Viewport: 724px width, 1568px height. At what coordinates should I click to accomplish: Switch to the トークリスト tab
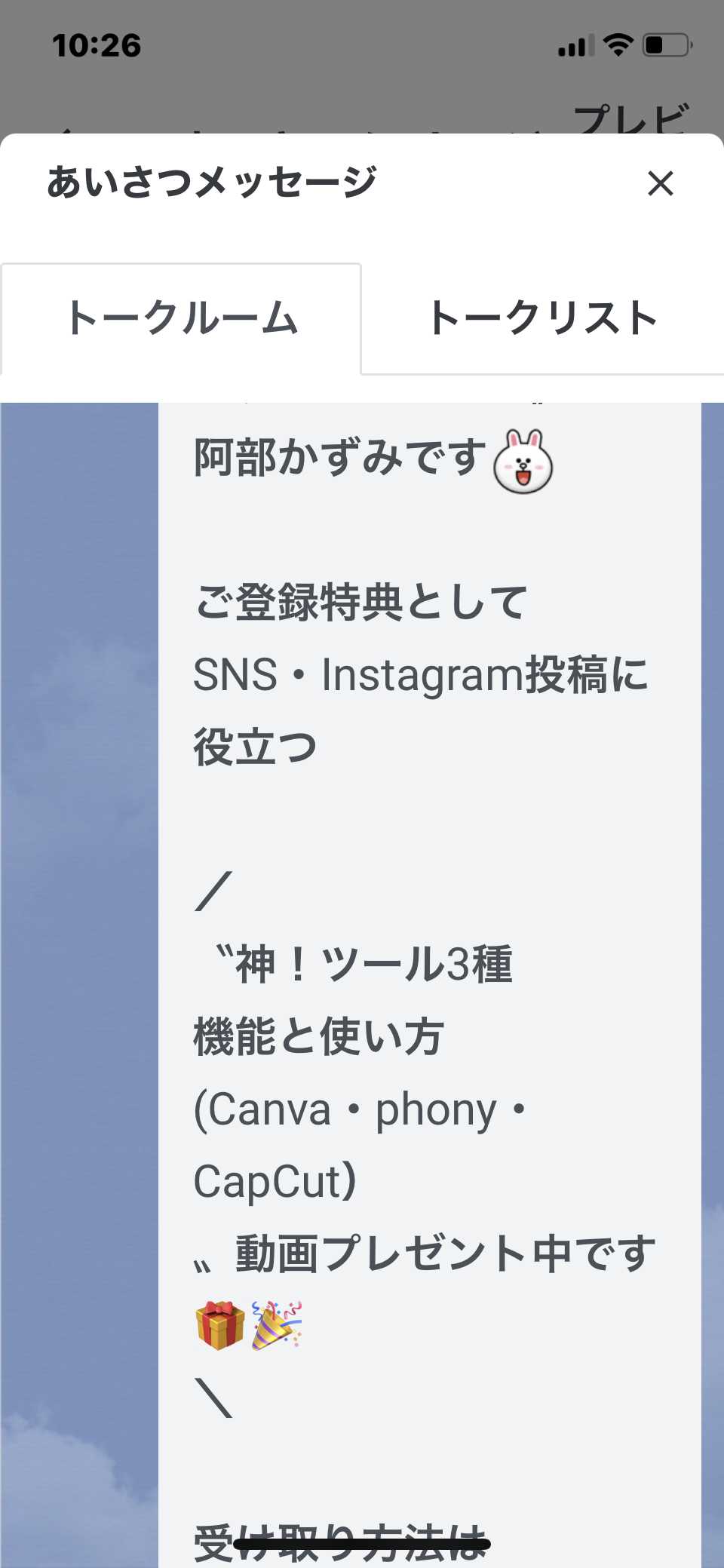[x=543, y=318]
